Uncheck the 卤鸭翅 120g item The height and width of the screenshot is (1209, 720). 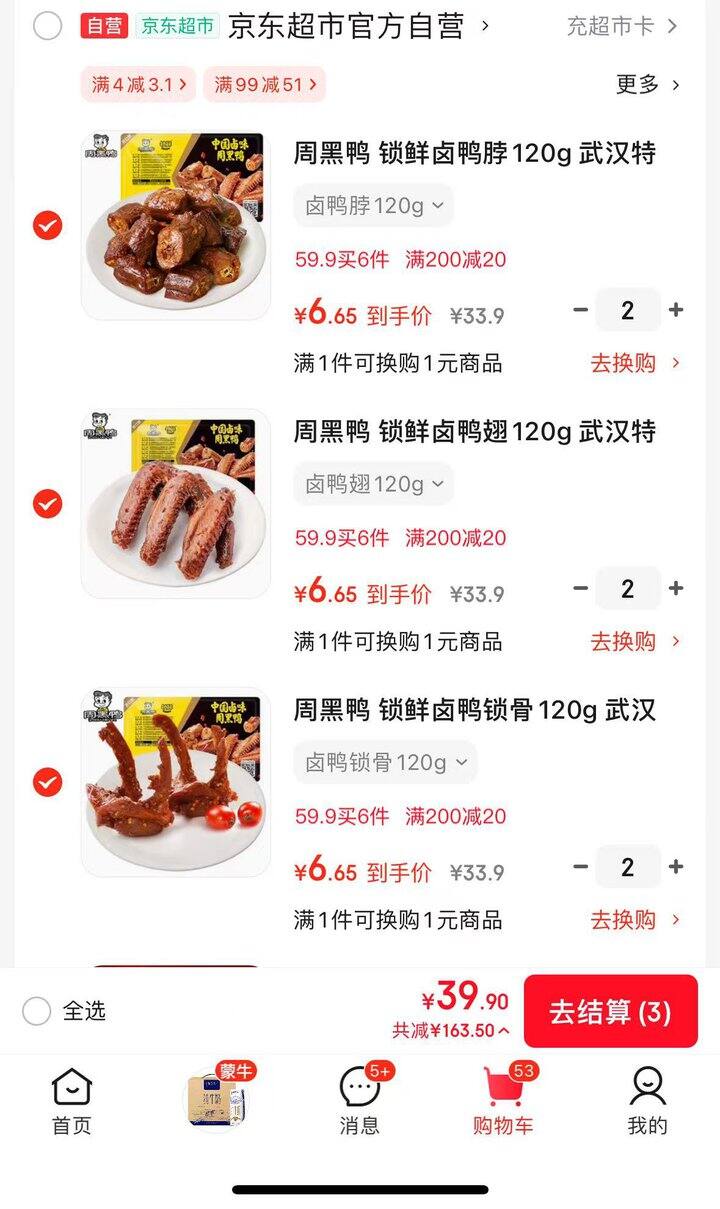(47, 503)
